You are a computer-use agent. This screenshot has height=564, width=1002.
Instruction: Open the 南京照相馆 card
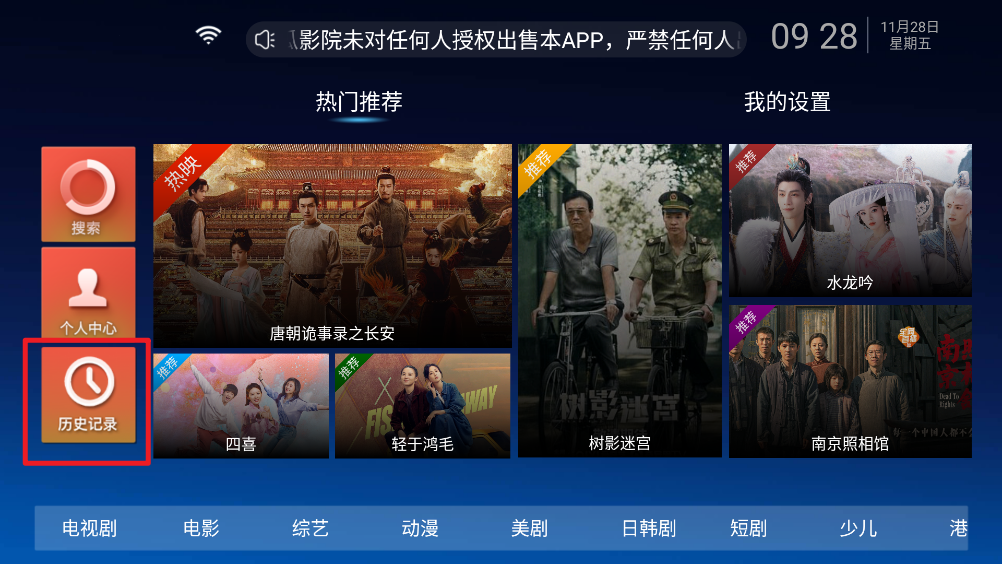click(850, 381)
